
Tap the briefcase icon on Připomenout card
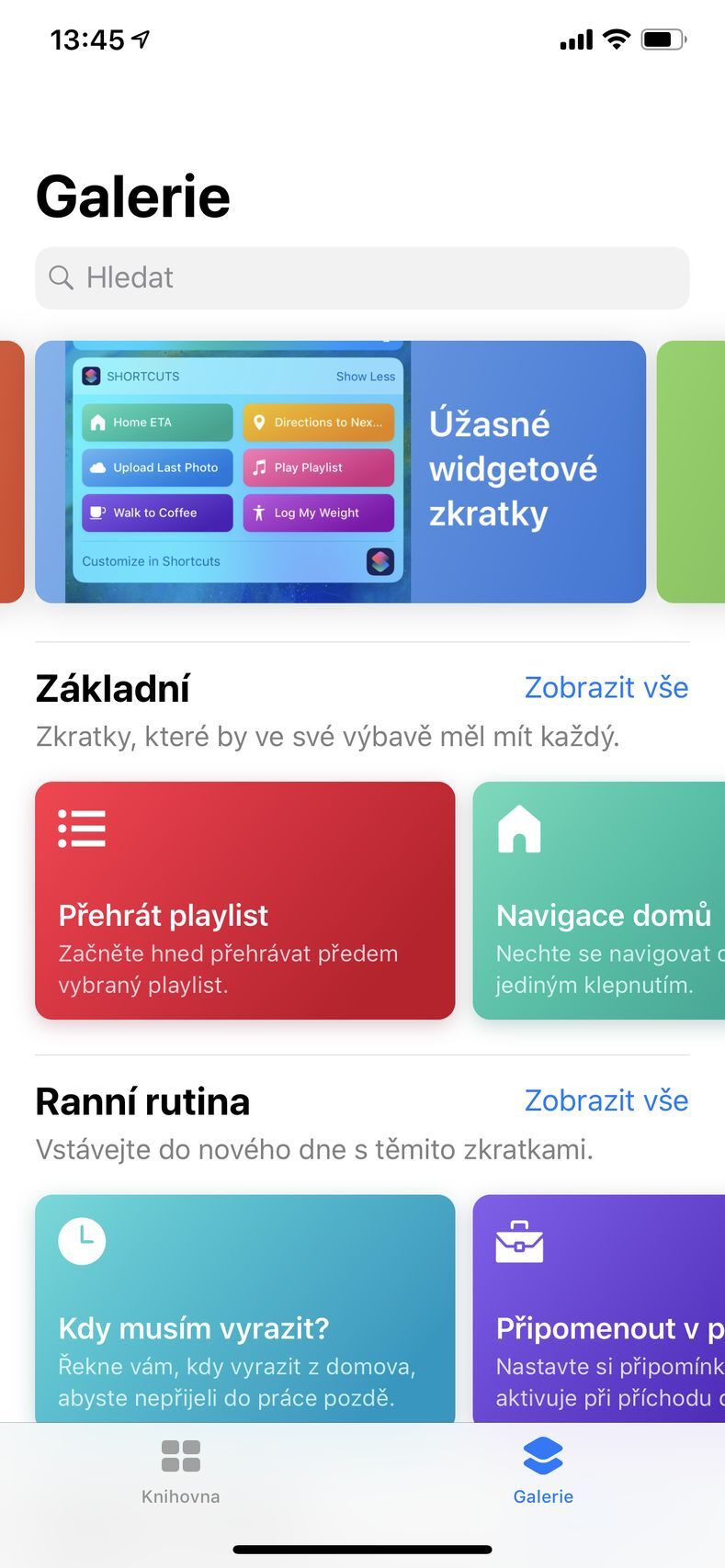click(520, 1241)
